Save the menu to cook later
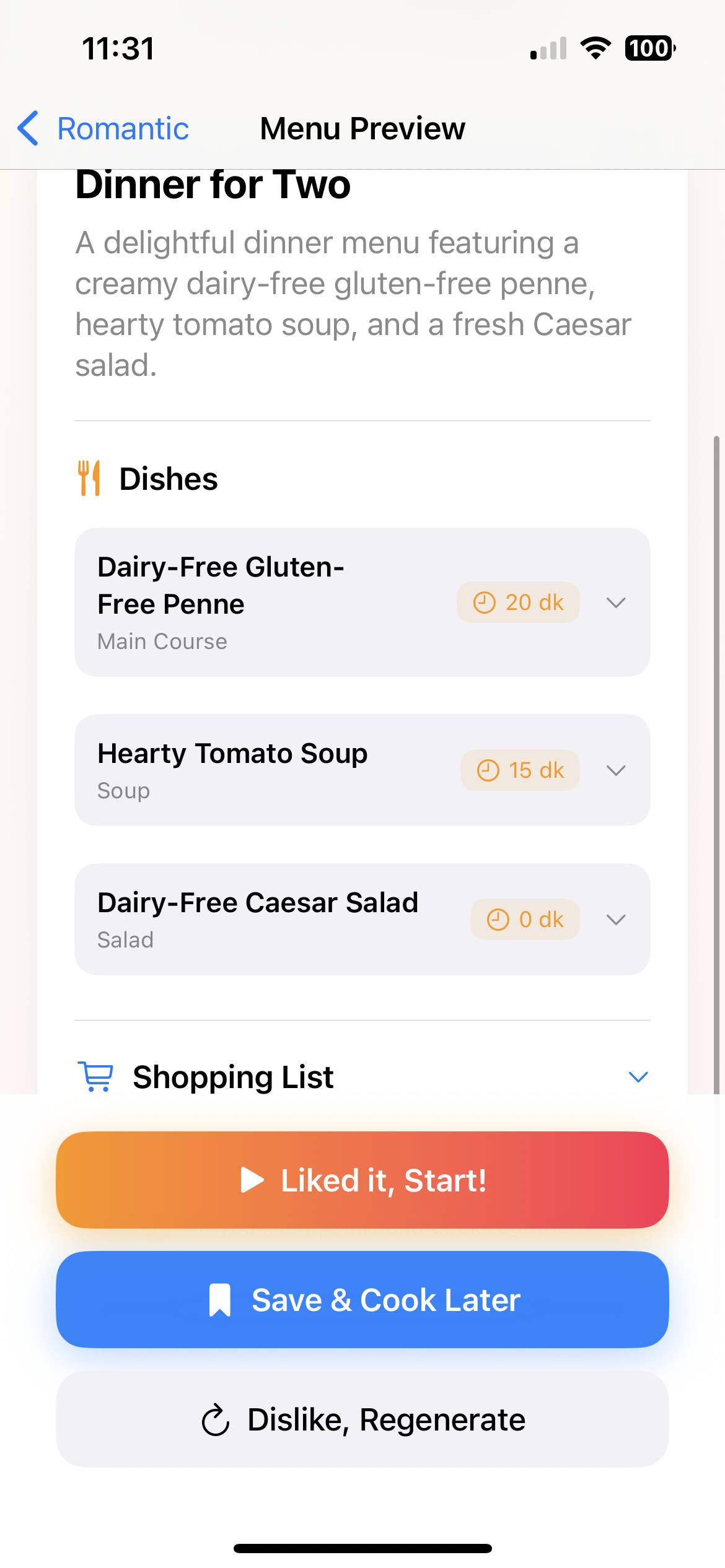Screen dimensions: 725x1568 coord(362,1300)
